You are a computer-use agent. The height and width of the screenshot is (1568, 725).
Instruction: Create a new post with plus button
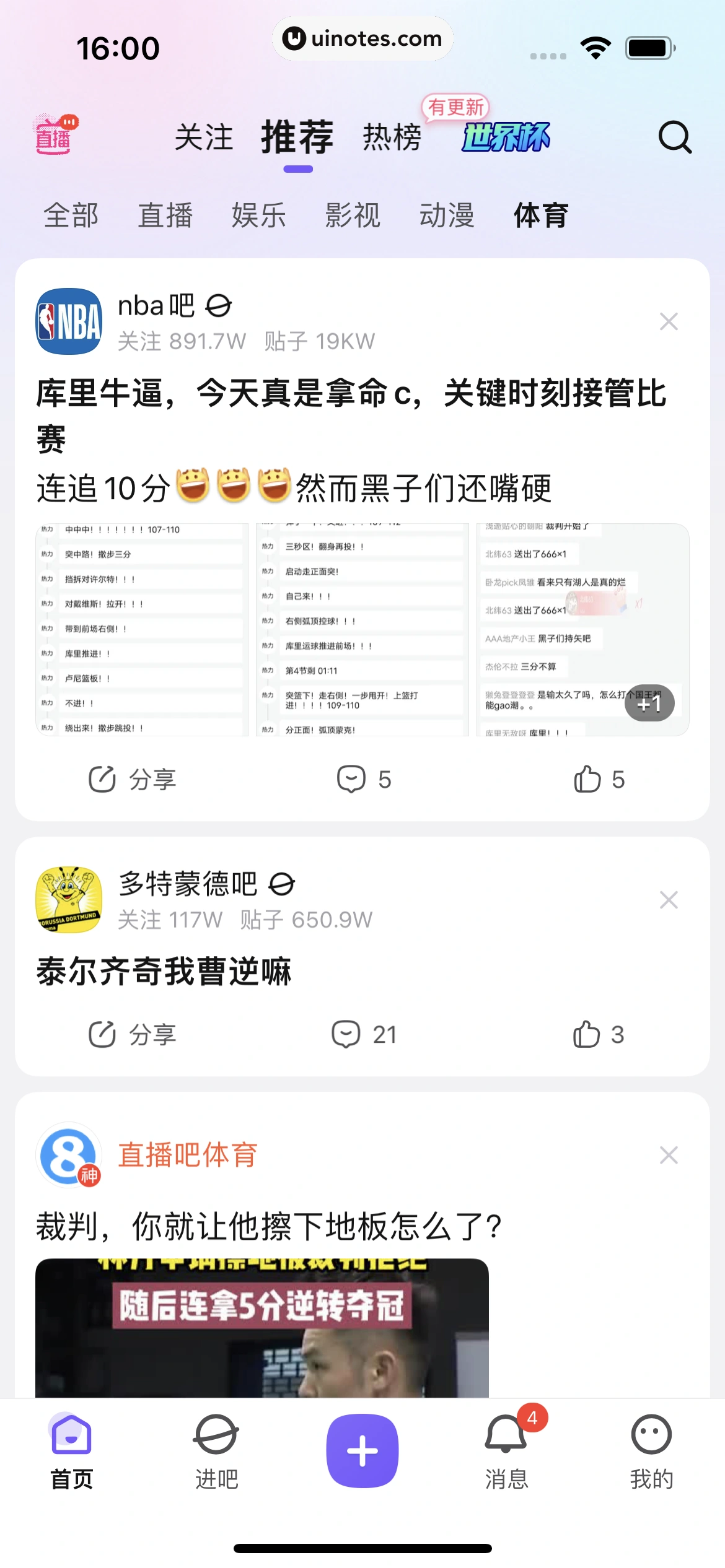[362, 1451]
